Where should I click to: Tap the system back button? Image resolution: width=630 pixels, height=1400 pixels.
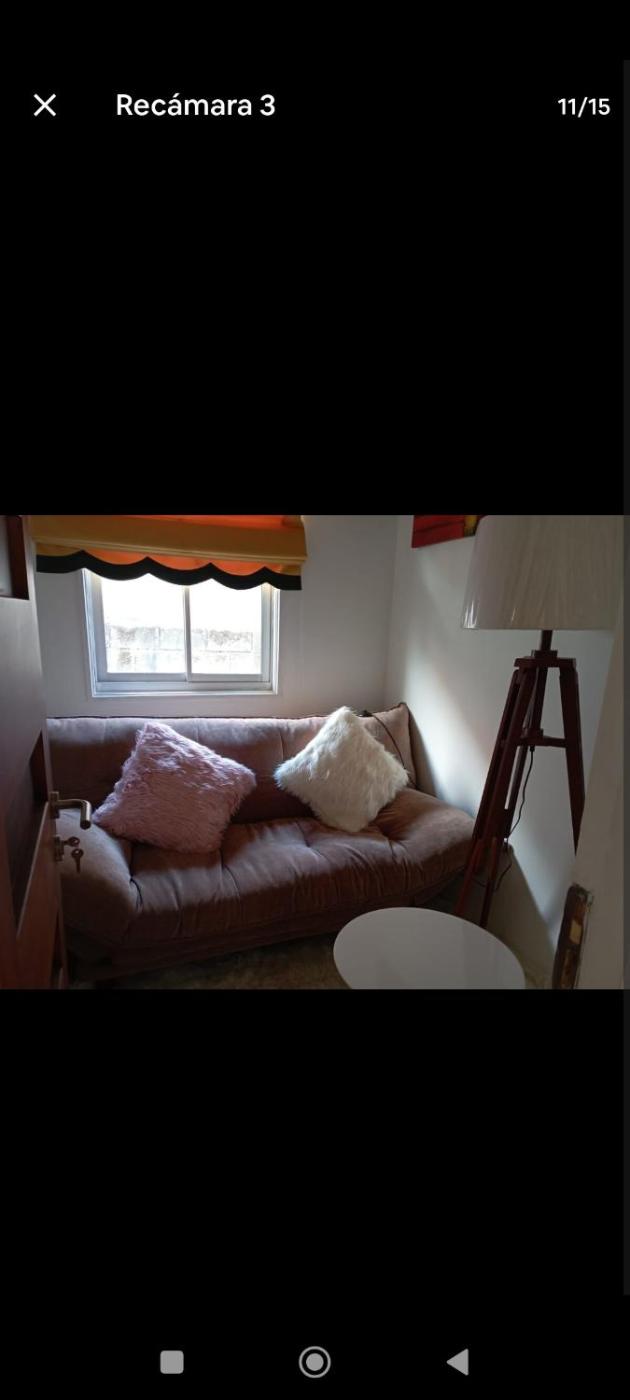tap(457, 1361)
